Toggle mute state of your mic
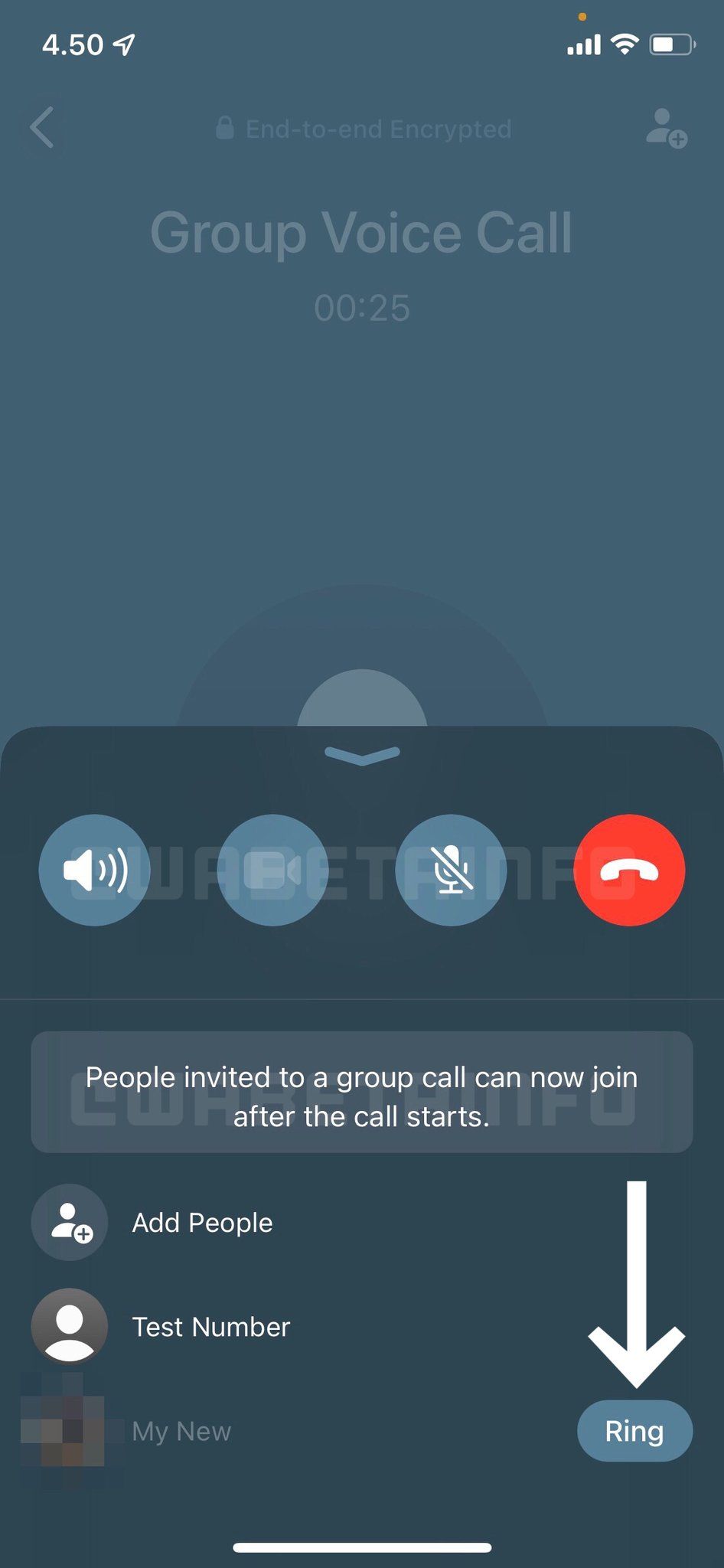The height and width of the screenshot is (1568, 724). click(x=451, y=870)
